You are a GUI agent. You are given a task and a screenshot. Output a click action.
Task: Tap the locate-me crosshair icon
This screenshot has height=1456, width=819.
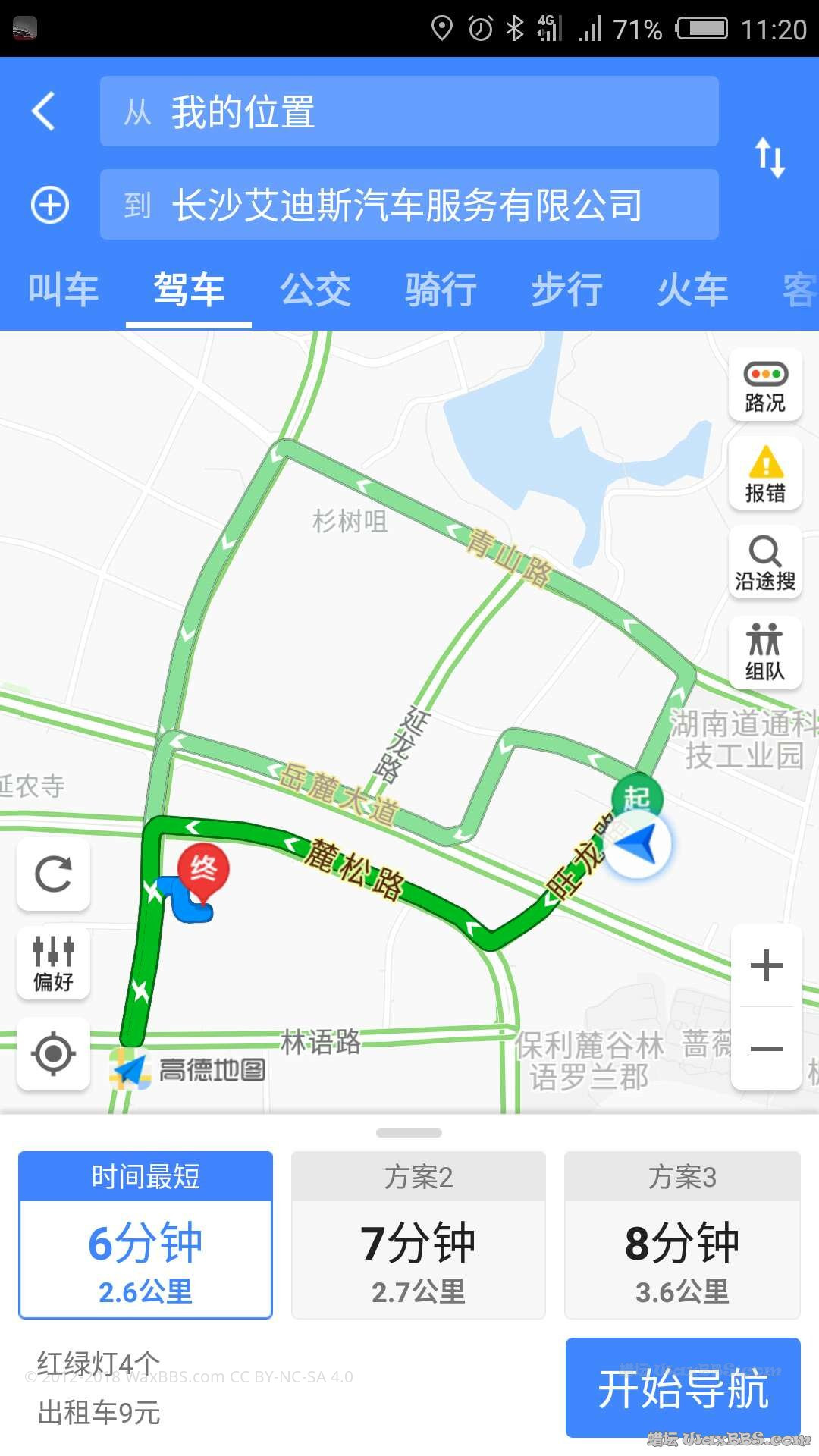pos(52,1053)
